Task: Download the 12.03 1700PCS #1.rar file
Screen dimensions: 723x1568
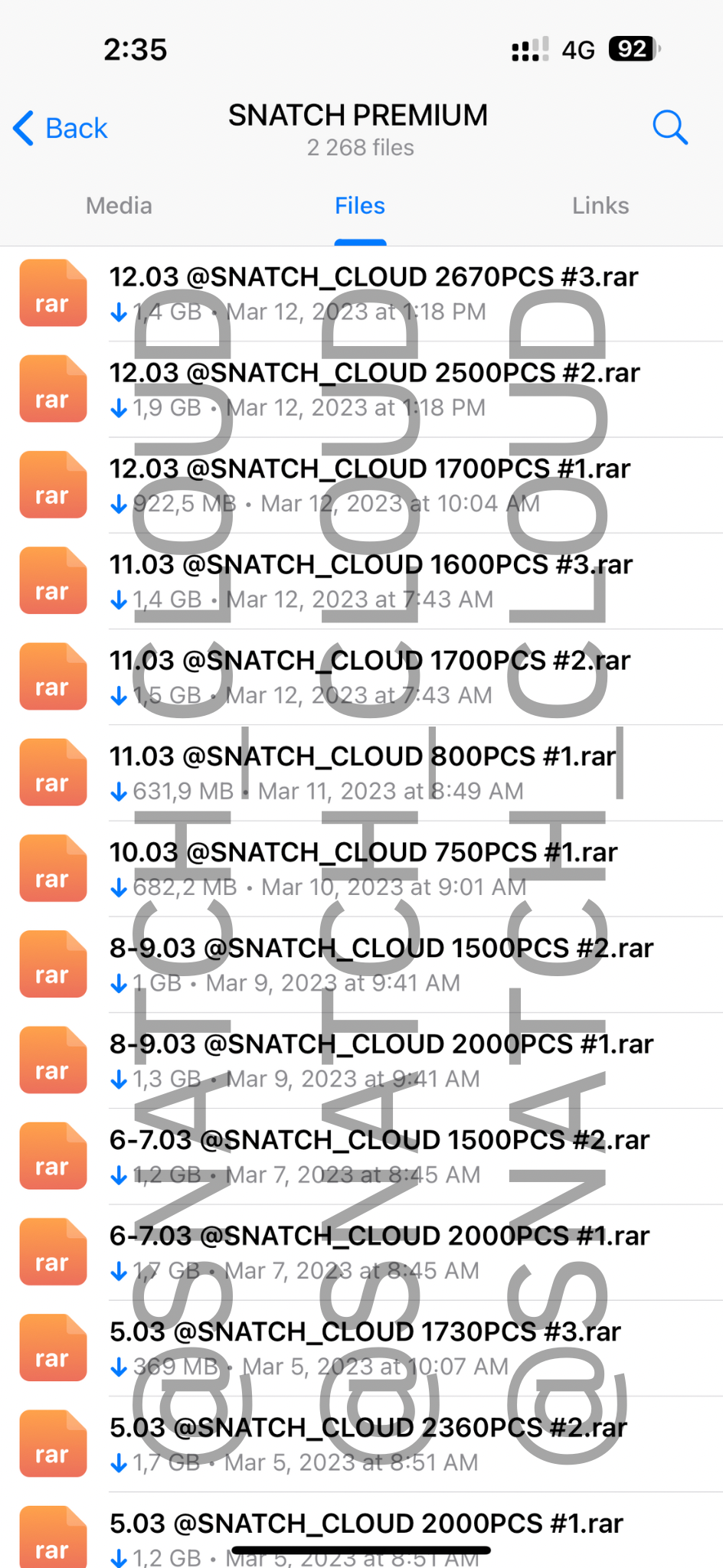Action: click(119, 504)
